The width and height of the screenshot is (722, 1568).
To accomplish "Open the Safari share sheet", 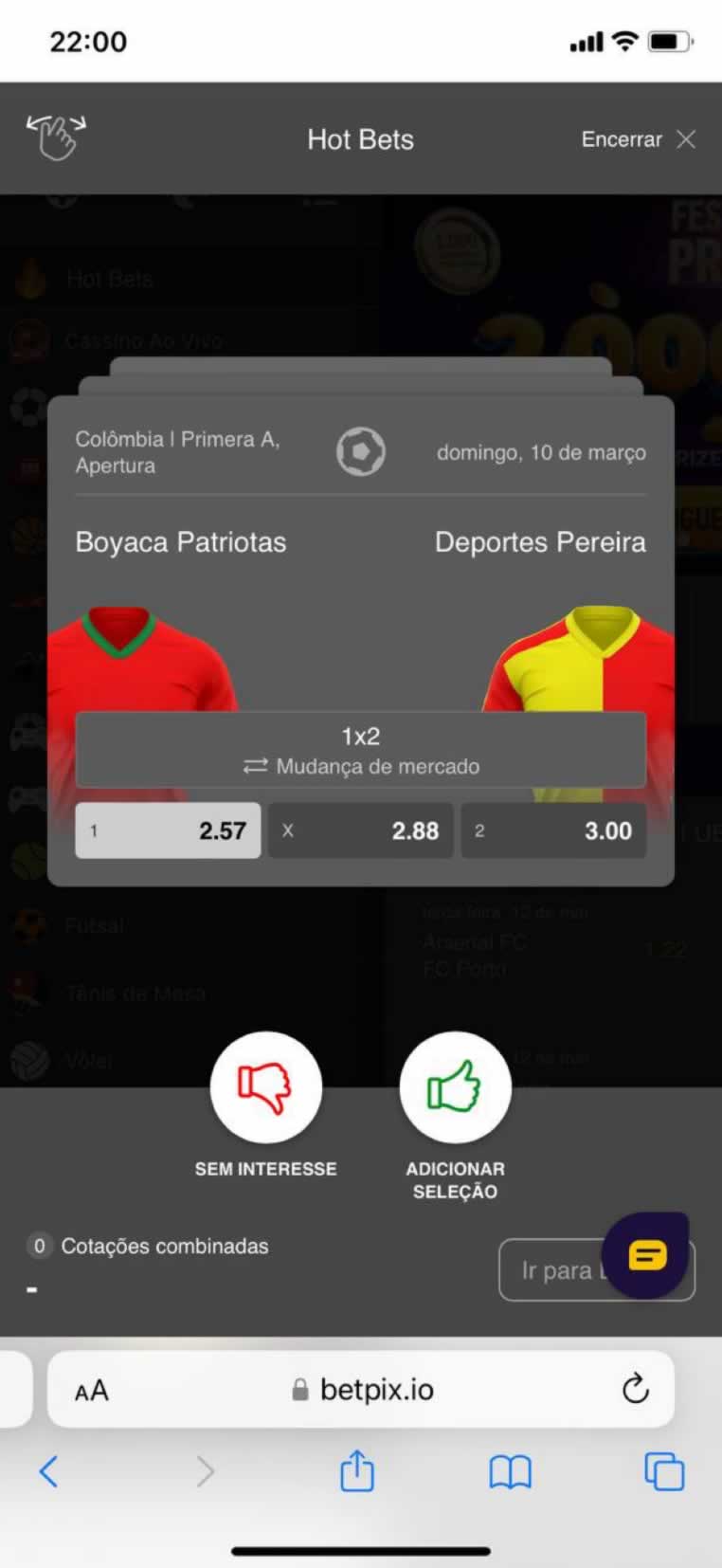I will coord(357,1471).
